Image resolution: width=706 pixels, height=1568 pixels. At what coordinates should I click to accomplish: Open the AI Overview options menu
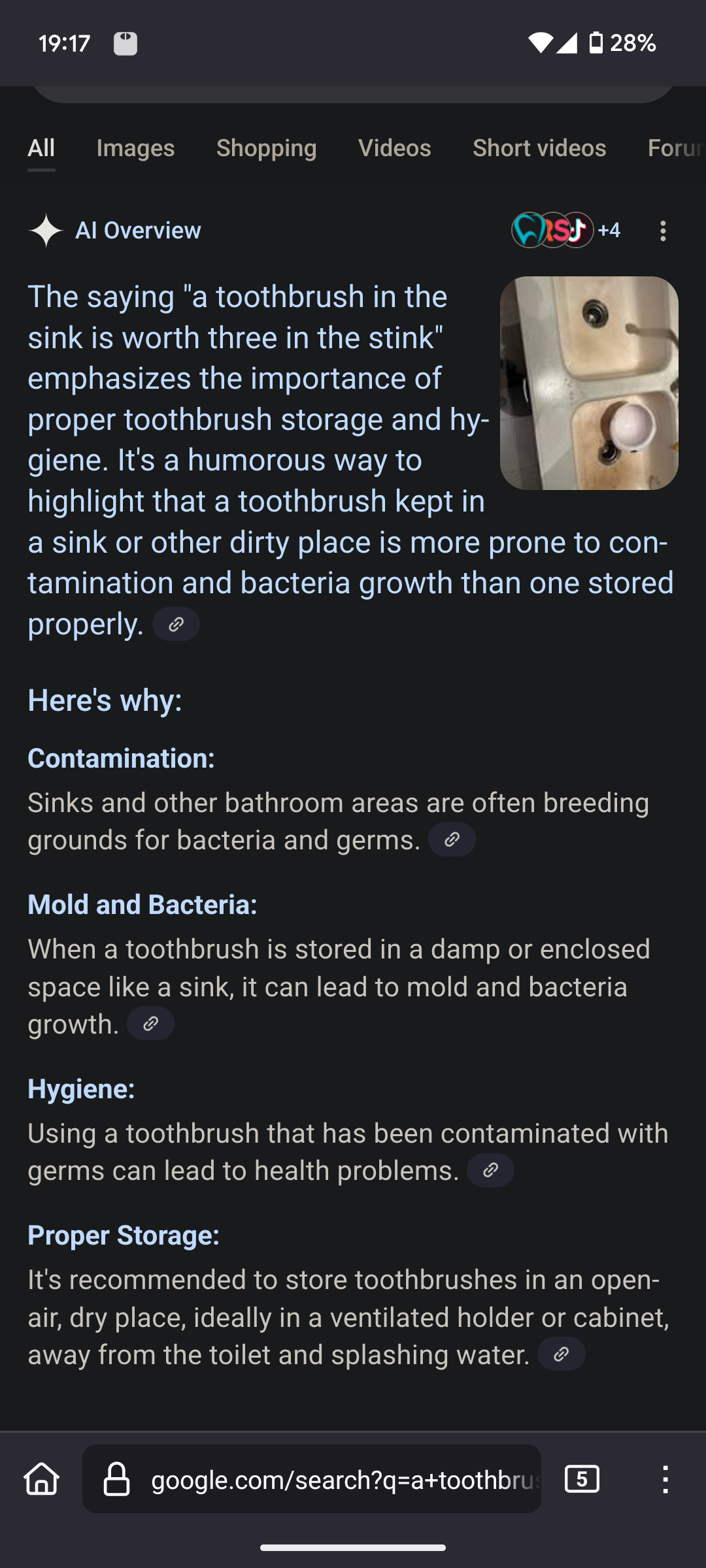coord(663,231)
